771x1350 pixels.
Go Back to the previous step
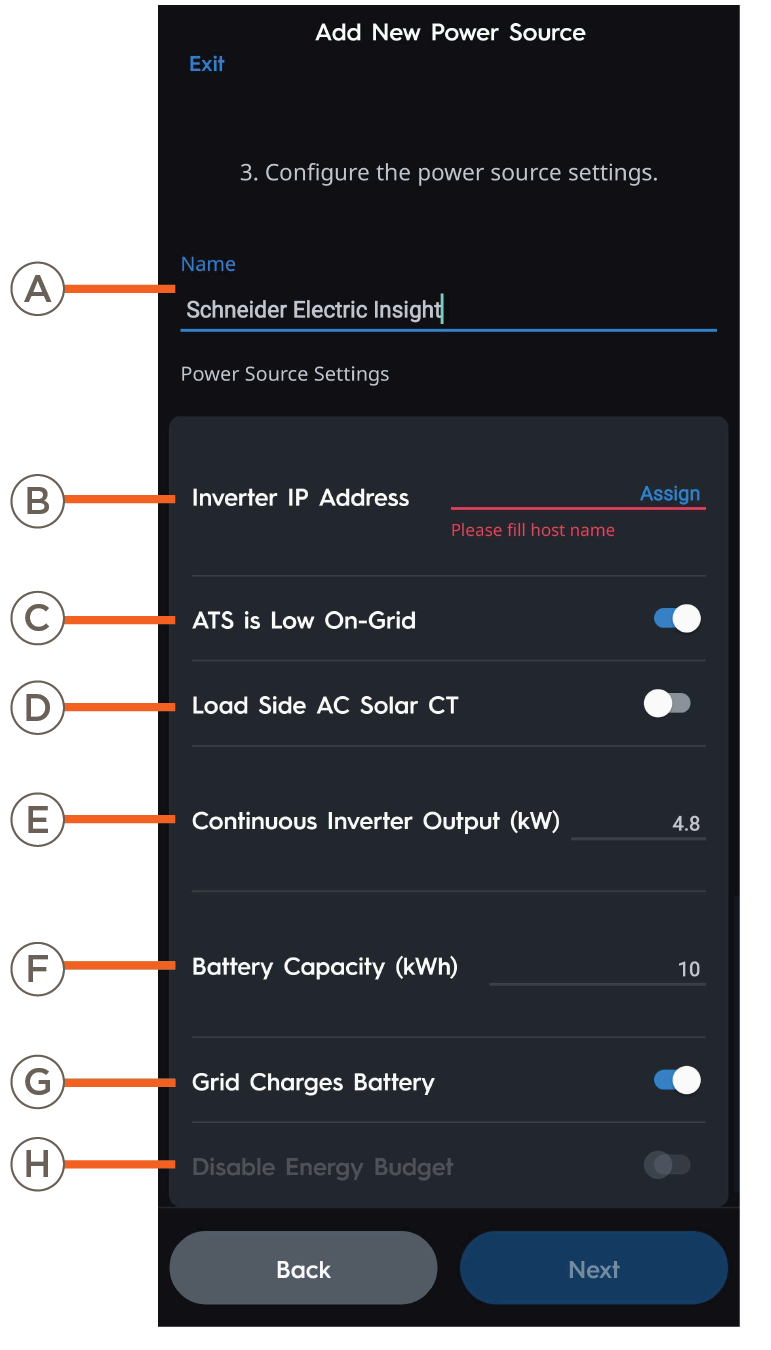coord(303,1268)
